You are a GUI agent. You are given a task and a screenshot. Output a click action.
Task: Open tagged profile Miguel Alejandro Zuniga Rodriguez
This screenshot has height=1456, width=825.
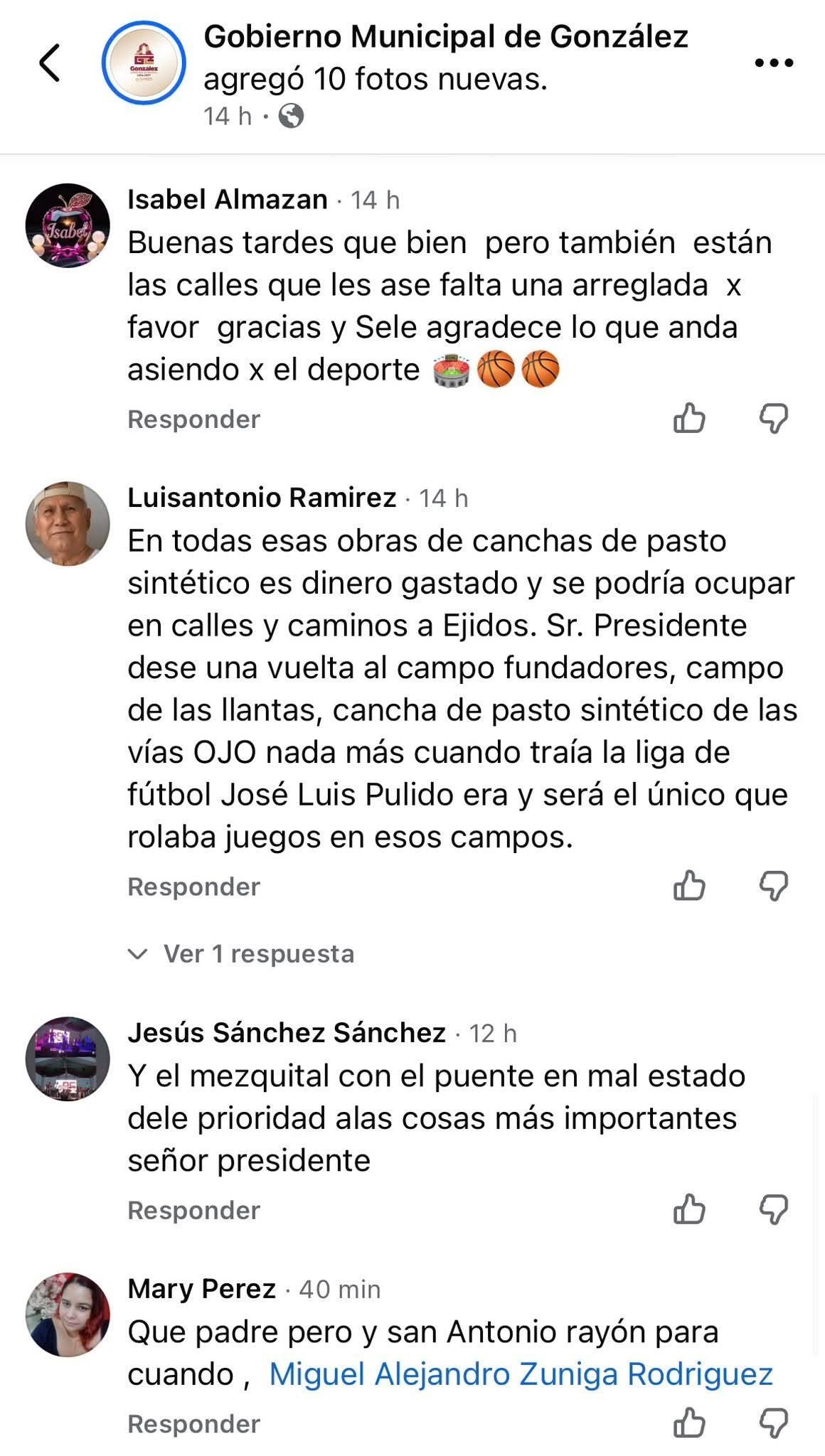pos(521,1374)
